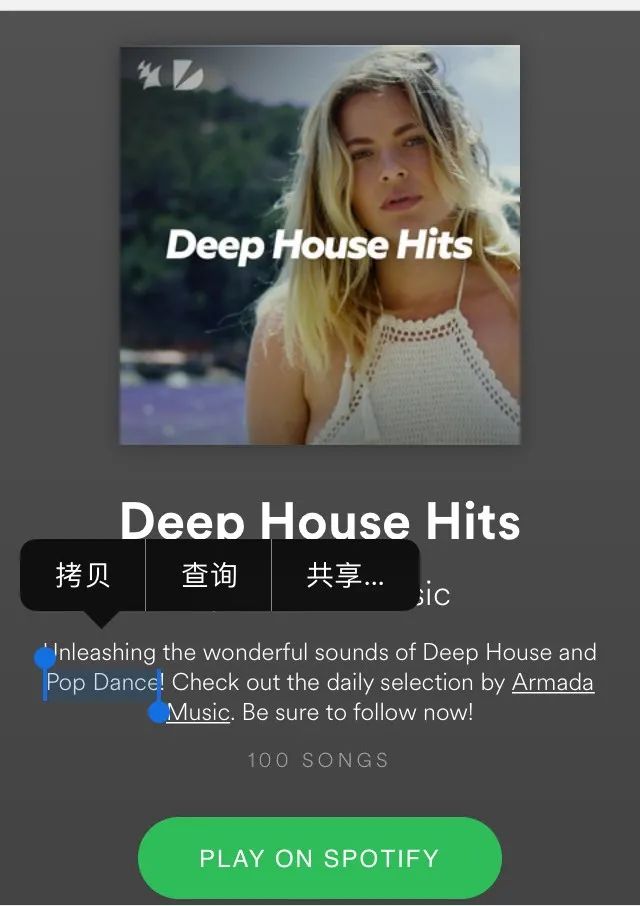Open the Deep House Hits cover art
Viewport: 640px width, 906px height.
click(x=320, y=245)
